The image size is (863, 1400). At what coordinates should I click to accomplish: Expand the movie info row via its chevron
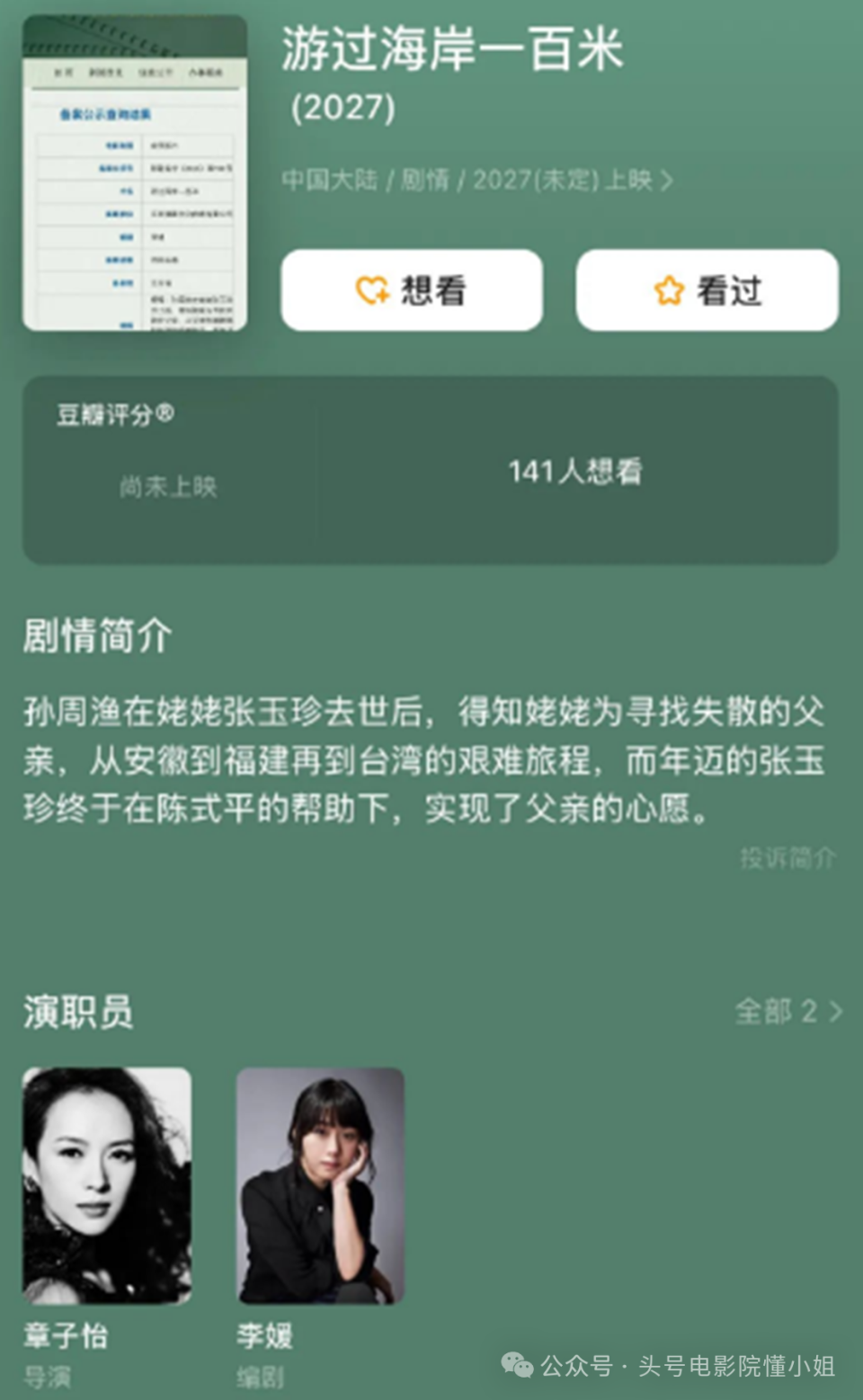666,180
